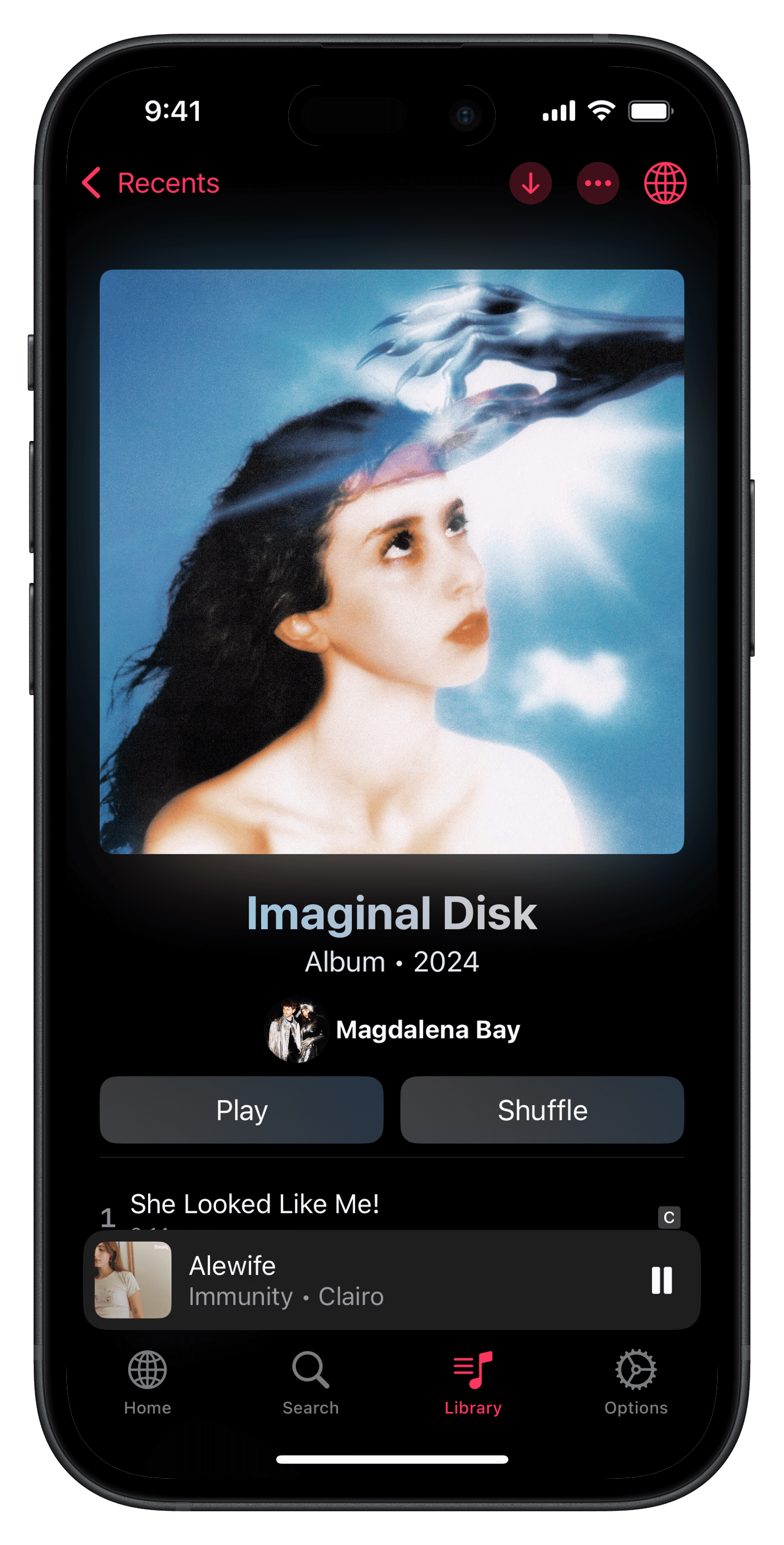Open the three-dot more options menu

(597, 183)
